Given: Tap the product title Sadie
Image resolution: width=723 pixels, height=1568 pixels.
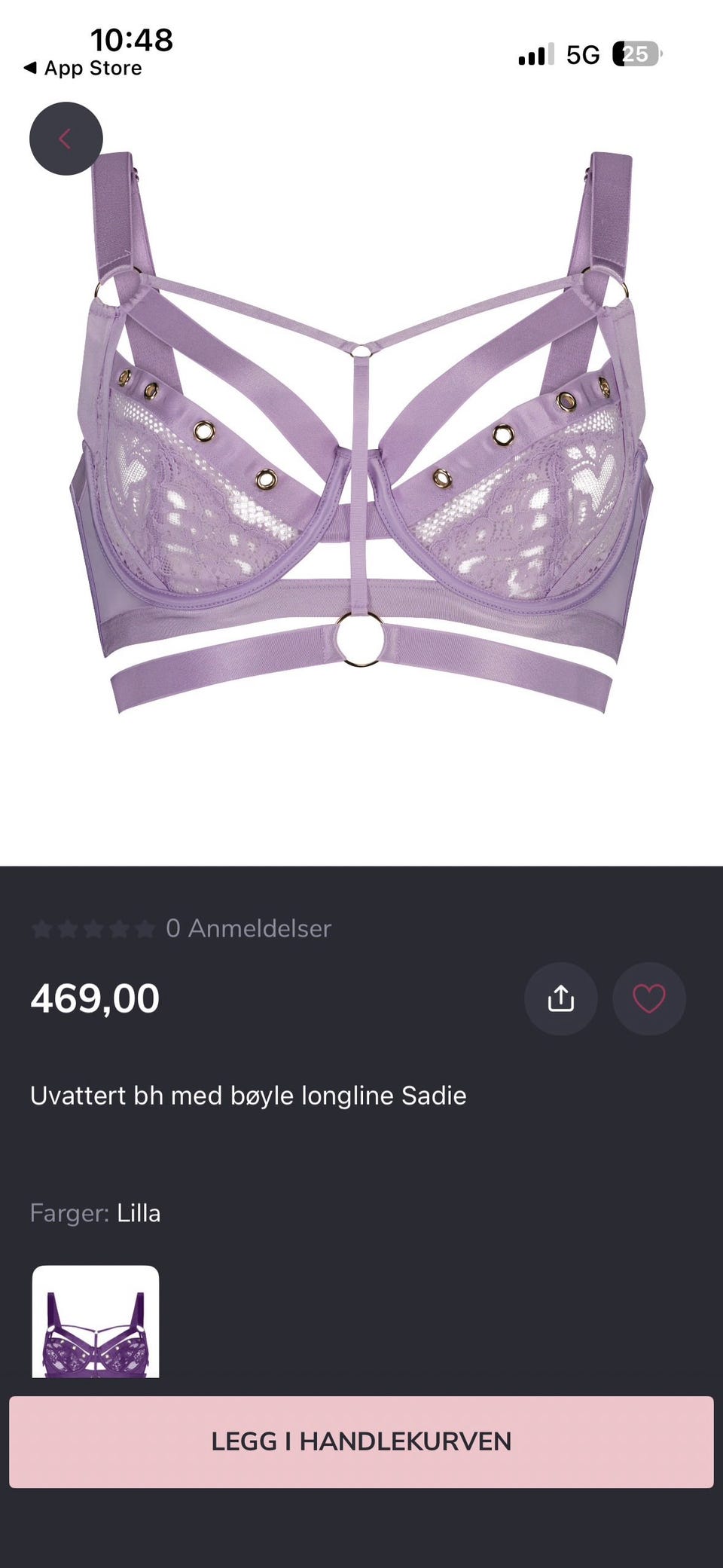Looking at the screenshot, I should point(249,1096).
